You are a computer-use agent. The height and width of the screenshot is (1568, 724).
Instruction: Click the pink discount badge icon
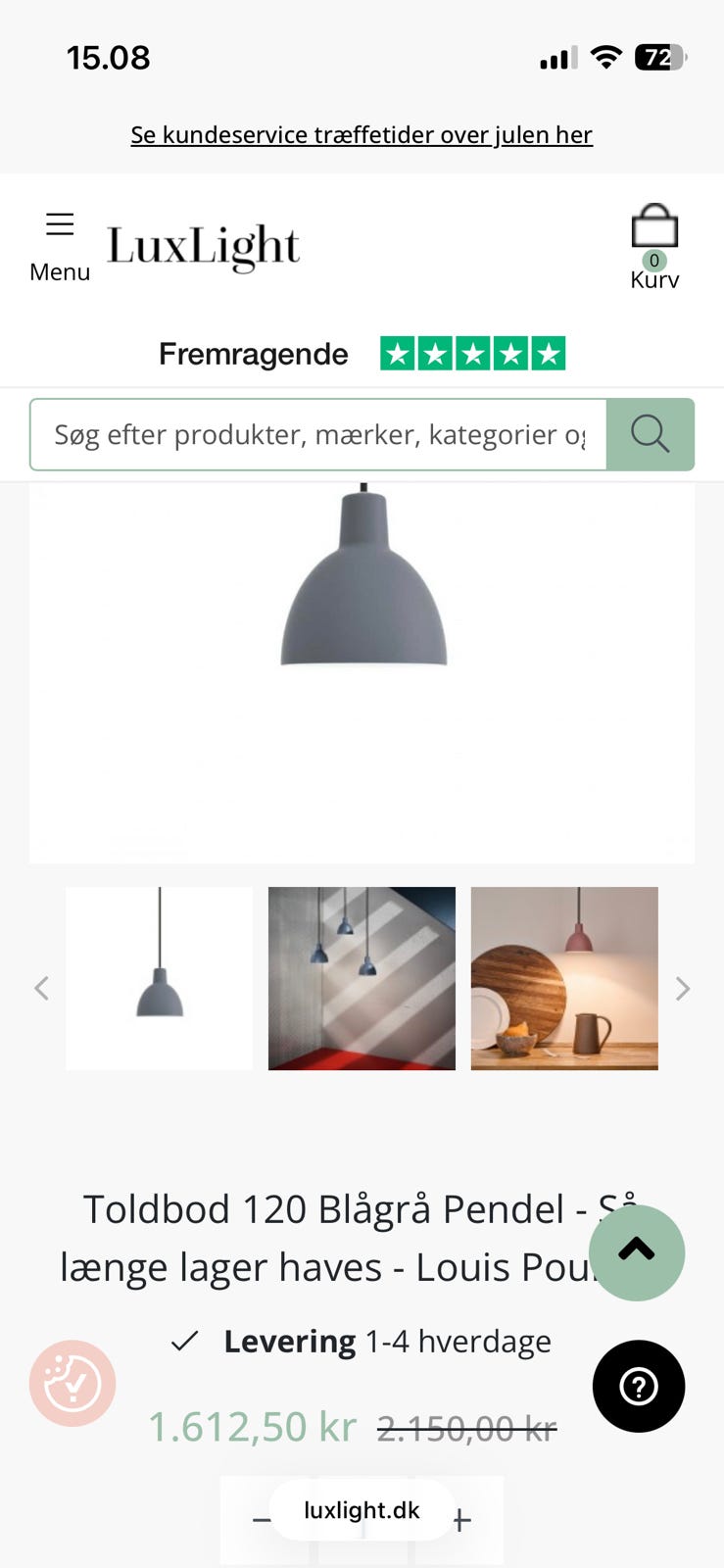coord(72,1384)
